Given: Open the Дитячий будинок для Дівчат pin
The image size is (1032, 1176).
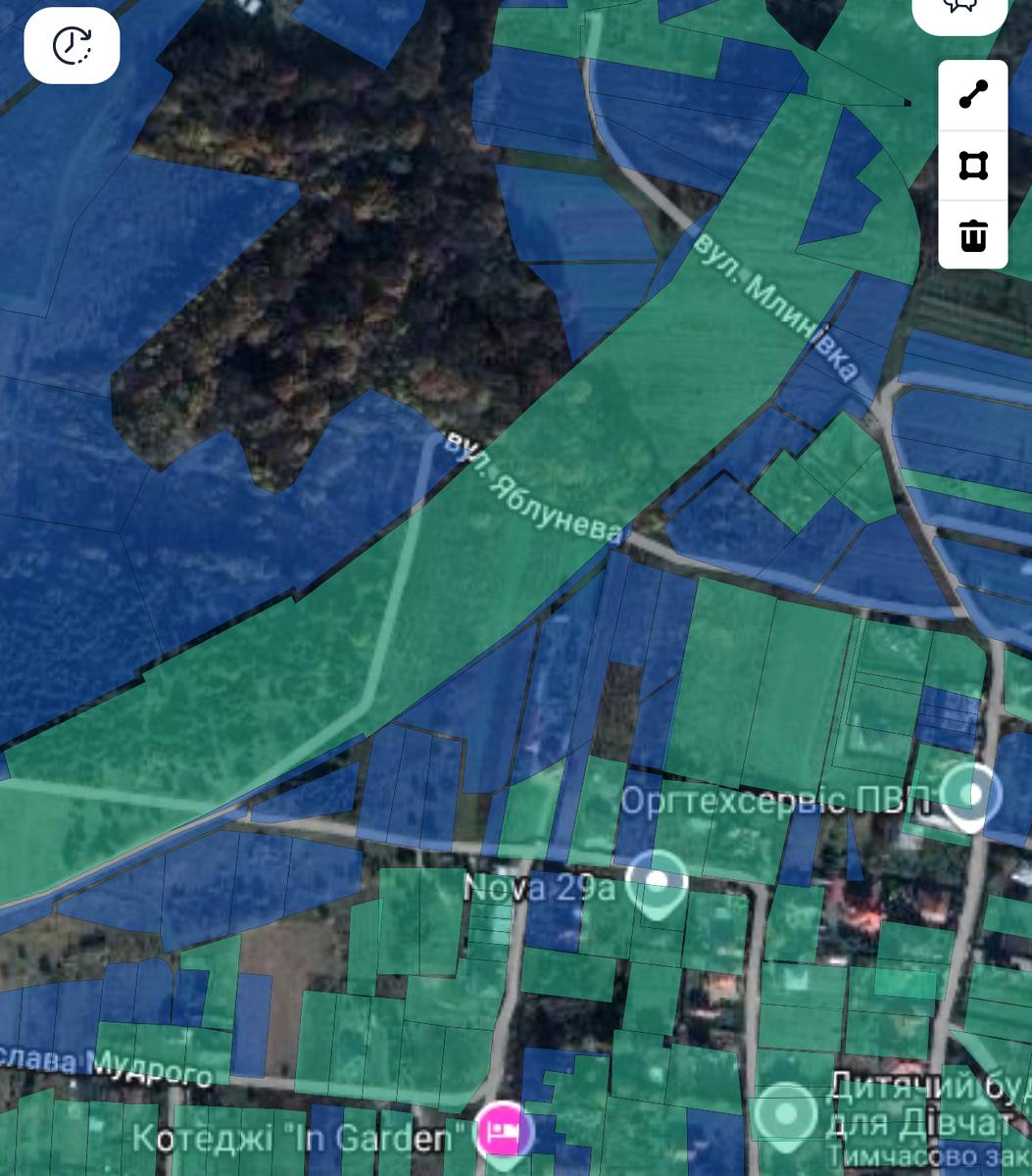Looking at the screenshot, I should pyautogui.click(x=786, y=1113).
